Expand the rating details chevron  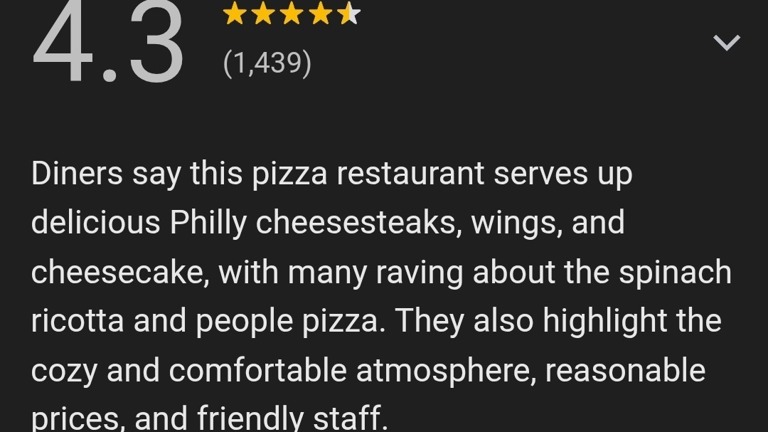click(x=726, y=42)
